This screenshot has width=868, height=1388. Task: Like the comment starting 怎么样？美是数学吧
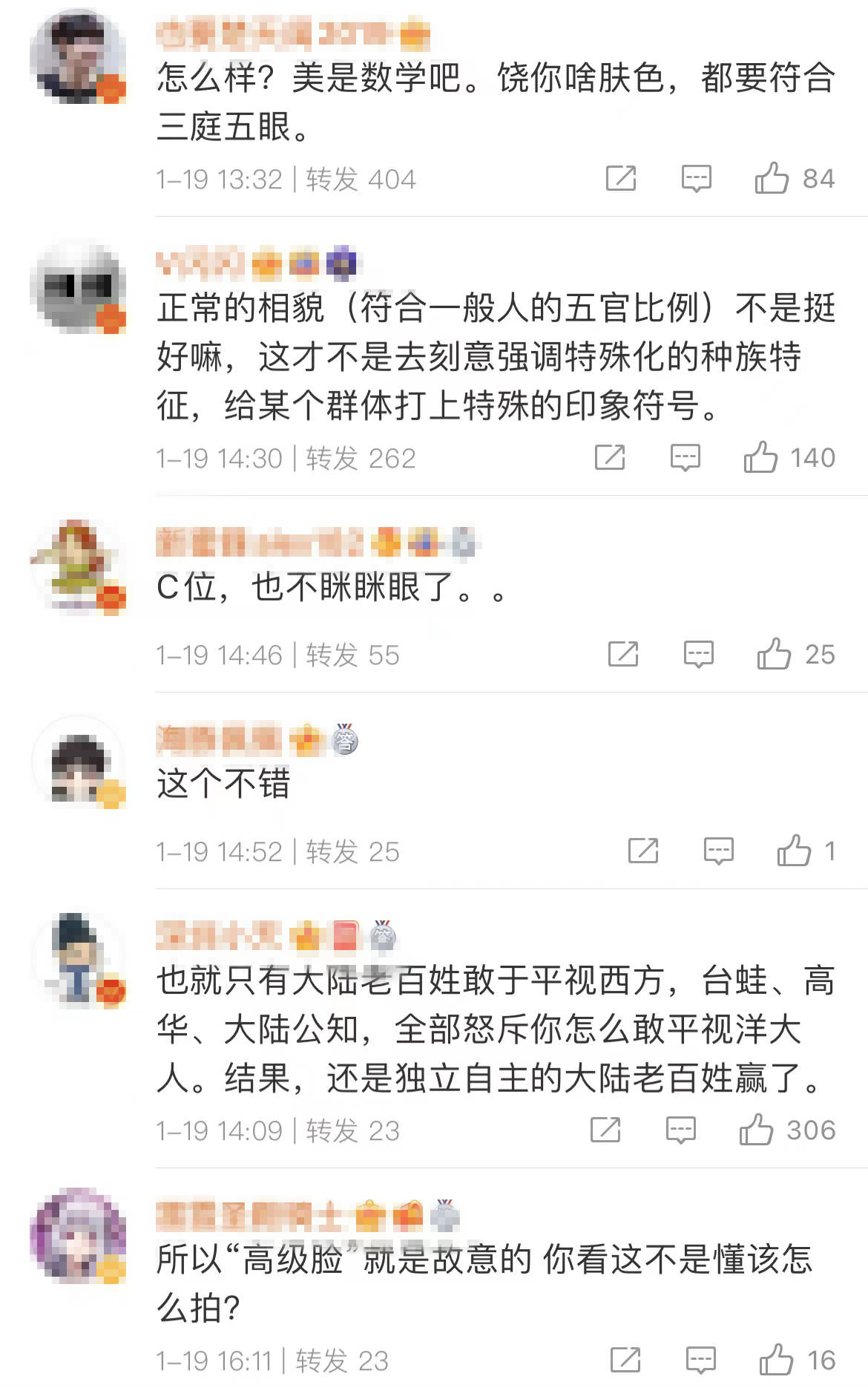772,179
